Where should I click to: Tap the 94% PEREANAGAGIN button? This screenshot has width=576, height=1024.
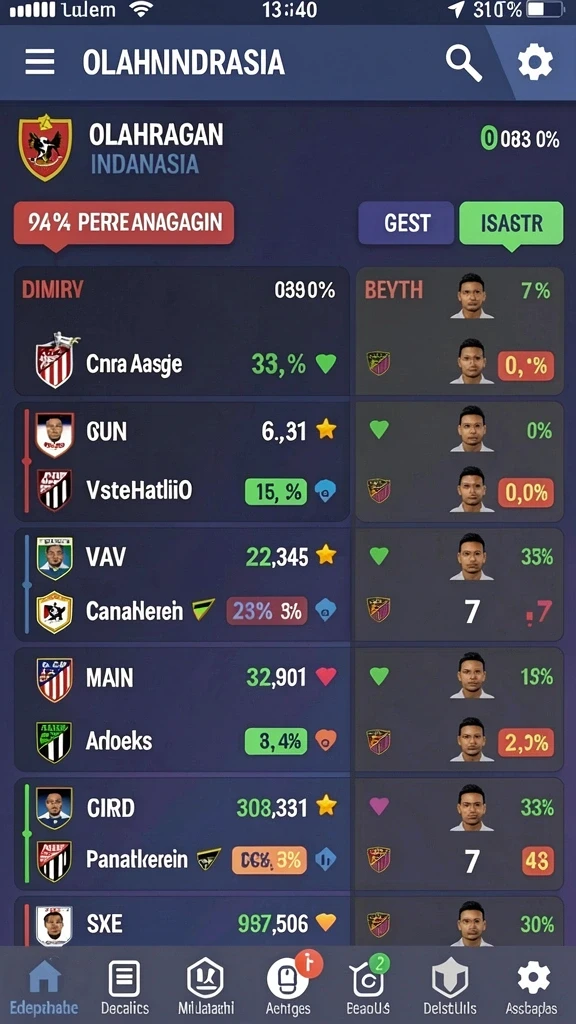click(124, 223)
